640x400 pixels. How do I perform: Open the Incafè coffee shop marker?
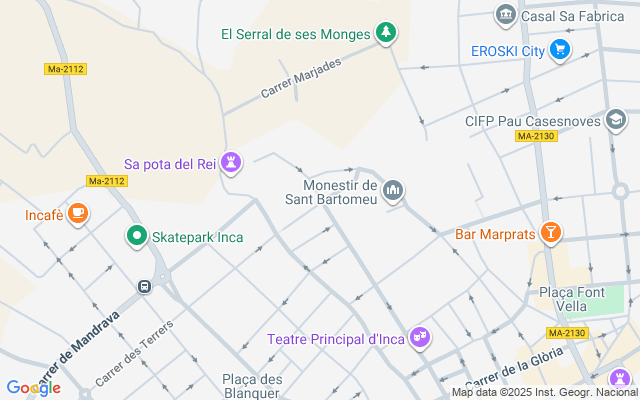pos(79,213)
